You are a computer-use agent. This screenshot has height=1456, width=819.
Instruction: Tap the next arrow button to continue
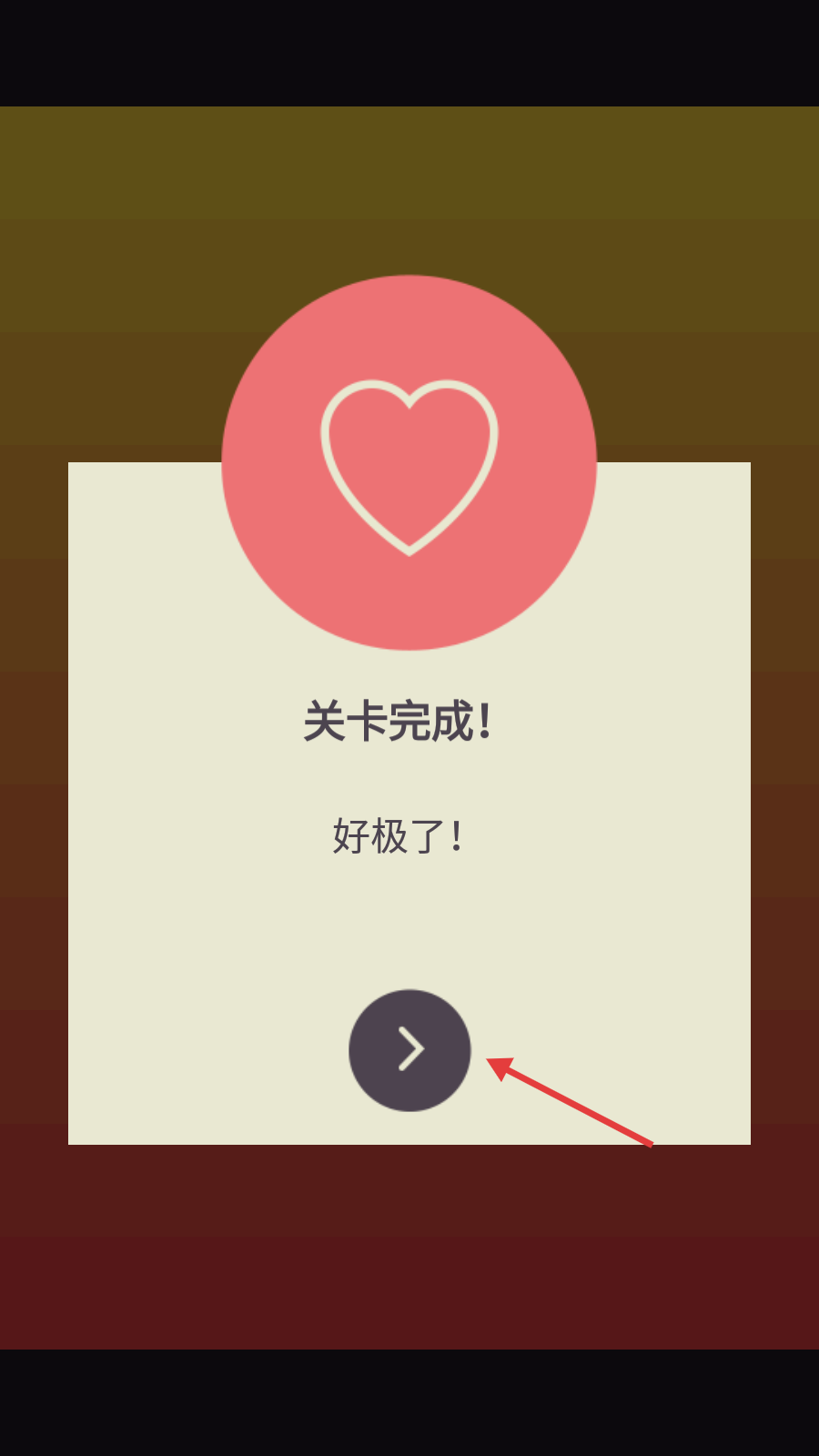pos(409,1050)
